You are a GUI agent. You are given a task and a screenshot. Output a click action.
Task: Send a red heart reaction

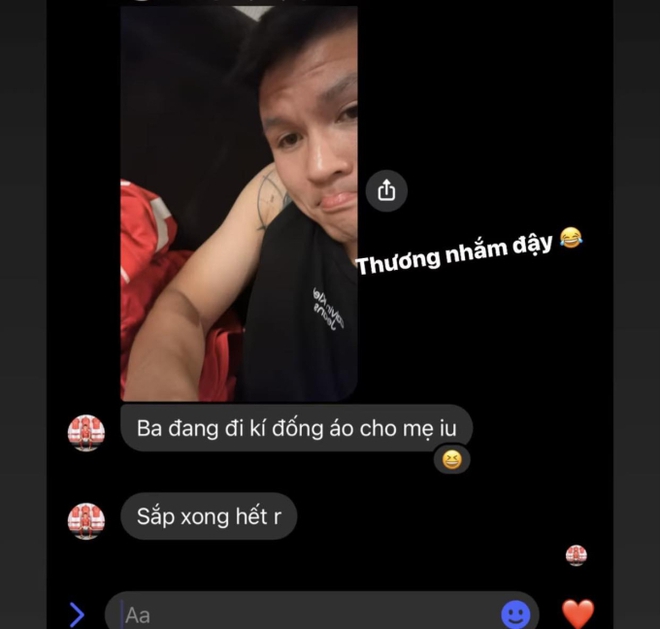[x=577, y=613]
